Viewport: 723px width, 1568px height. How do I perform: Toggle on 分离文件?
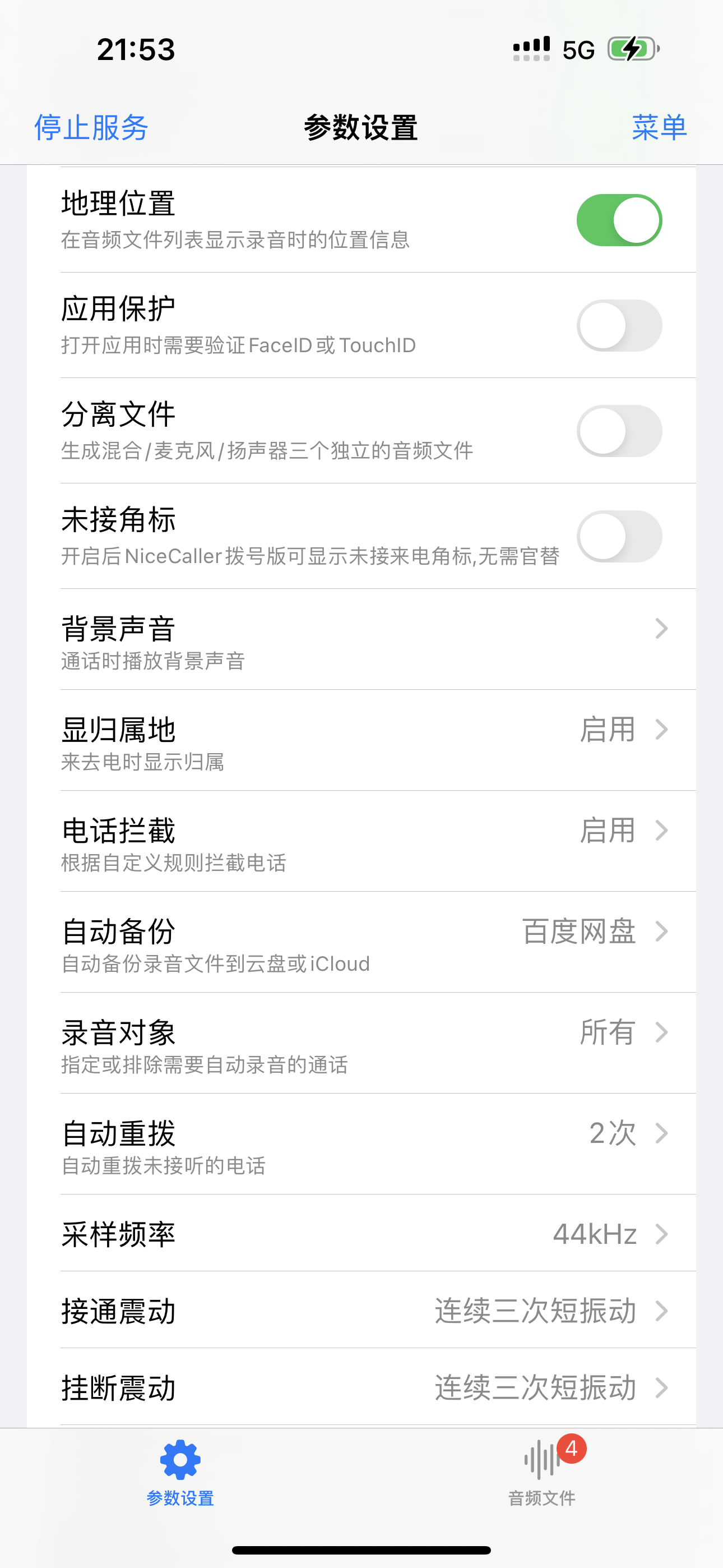coord(619,430)
